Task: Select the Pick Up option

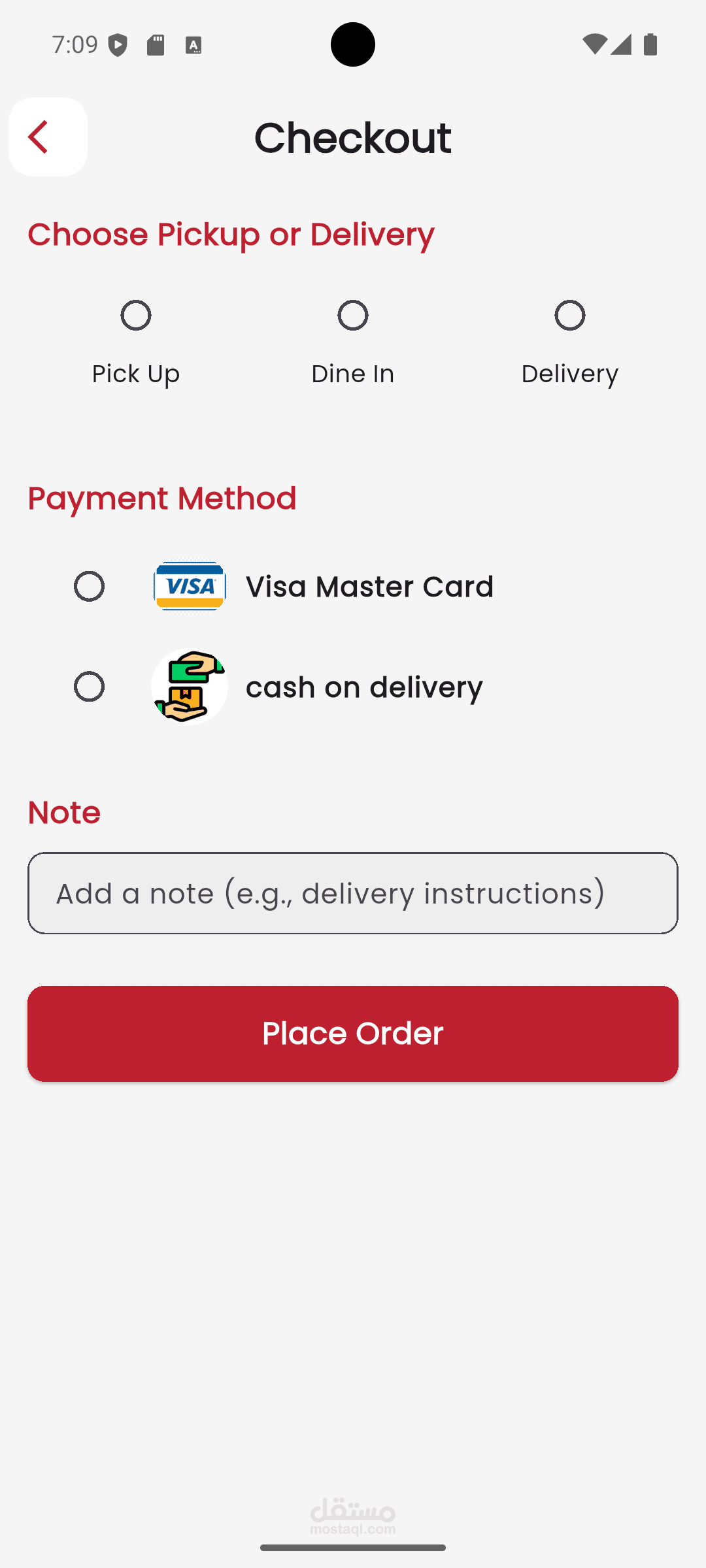Action: pos(136,316)
